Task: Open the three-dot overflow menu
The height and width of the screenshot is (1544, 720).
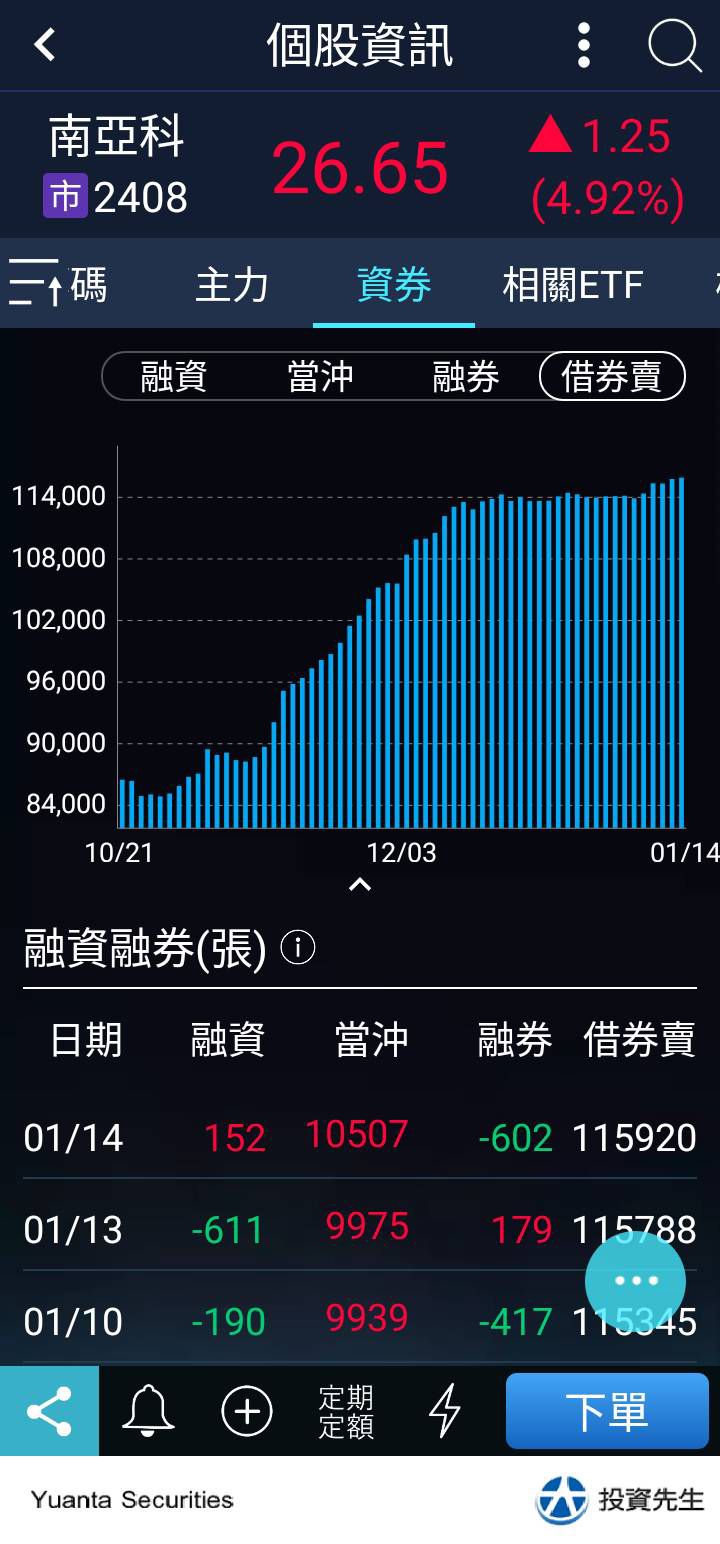Action: tap(584, 46)
